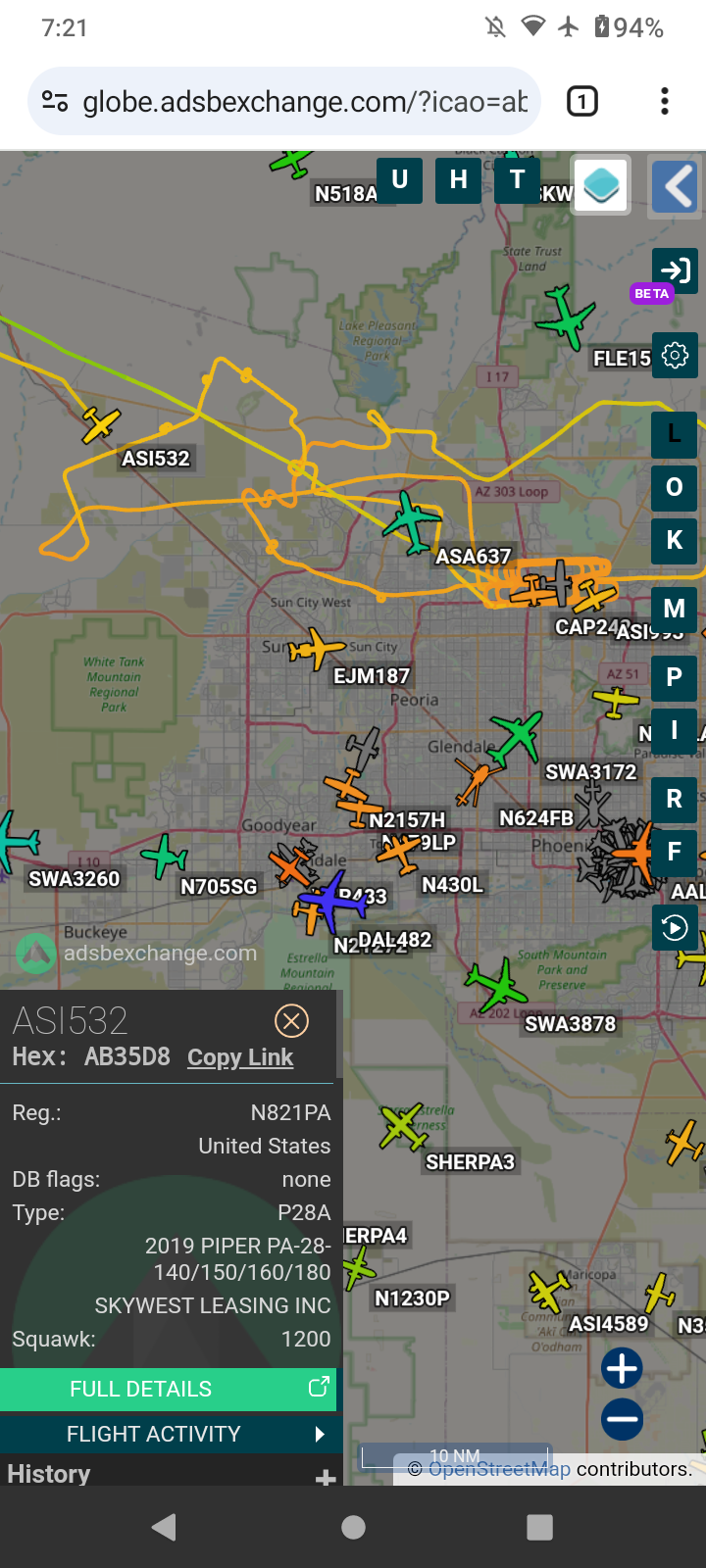Open FULL DETAILS for this aircraft
Screen dimensions: 706x1568
click(168, 1389)
